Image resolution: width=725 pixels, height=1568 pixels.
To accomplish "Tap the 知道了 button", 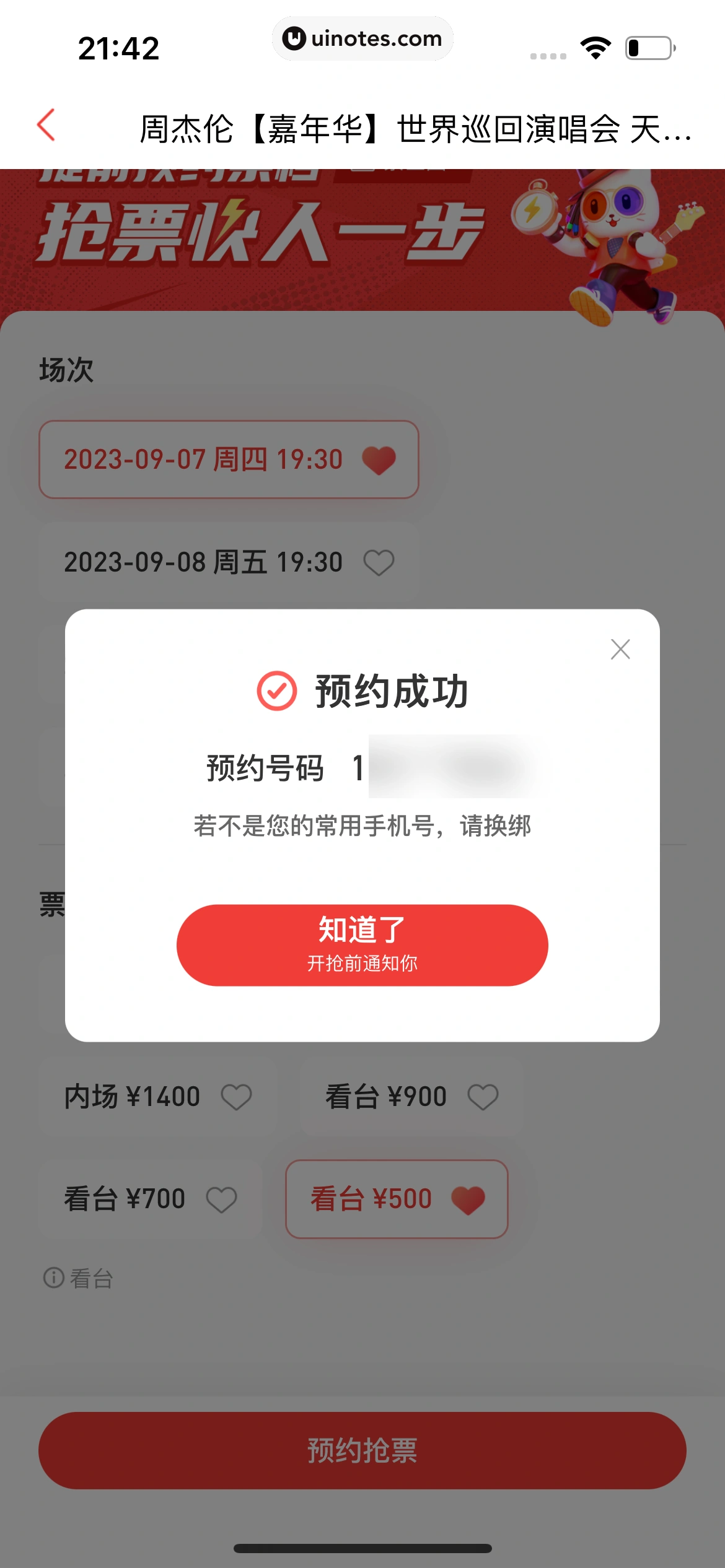I will tap(362, 944).
